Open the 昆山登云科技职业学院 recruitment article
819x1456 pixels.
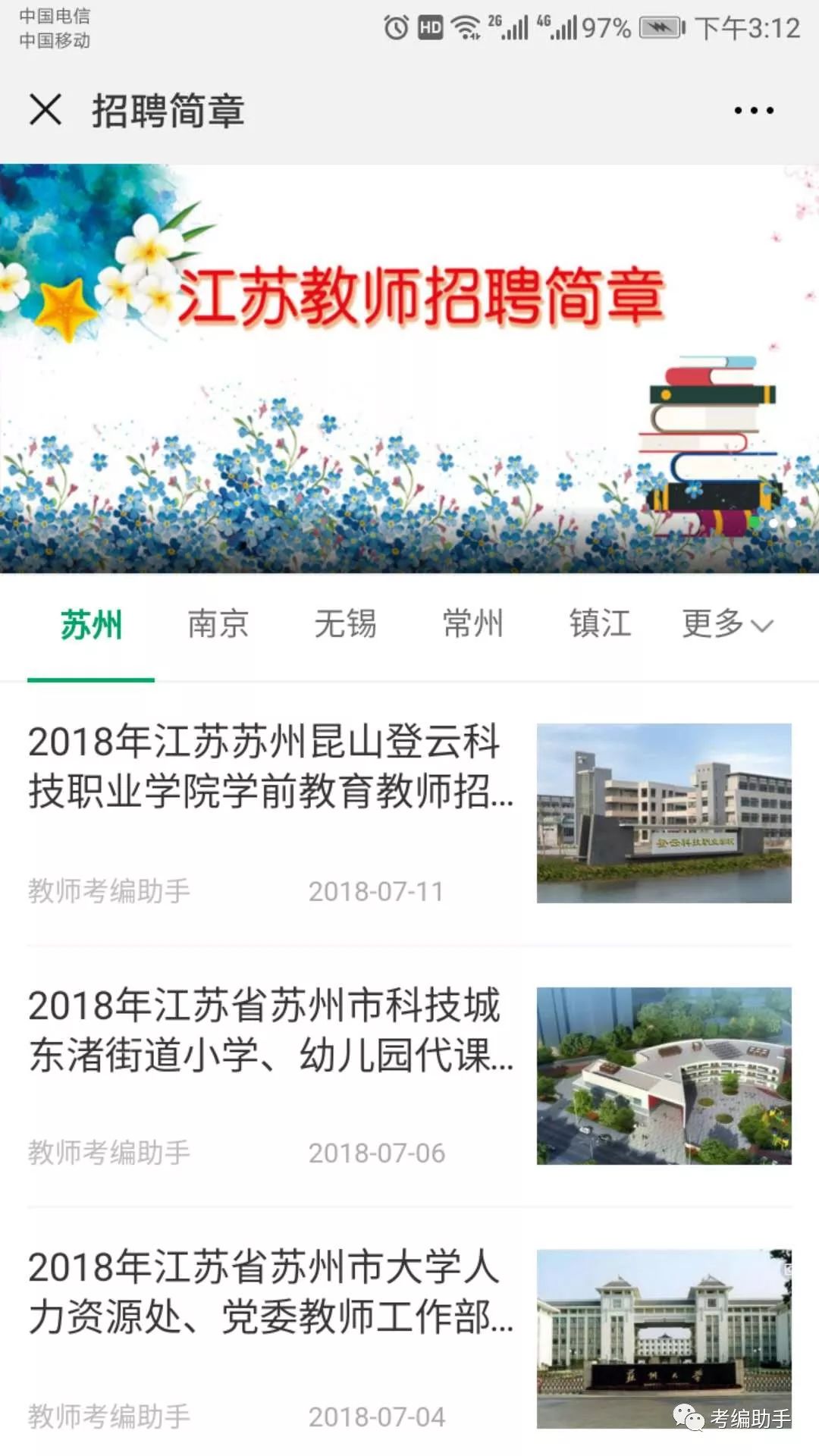pyautogui.click(x=409, y=814)
